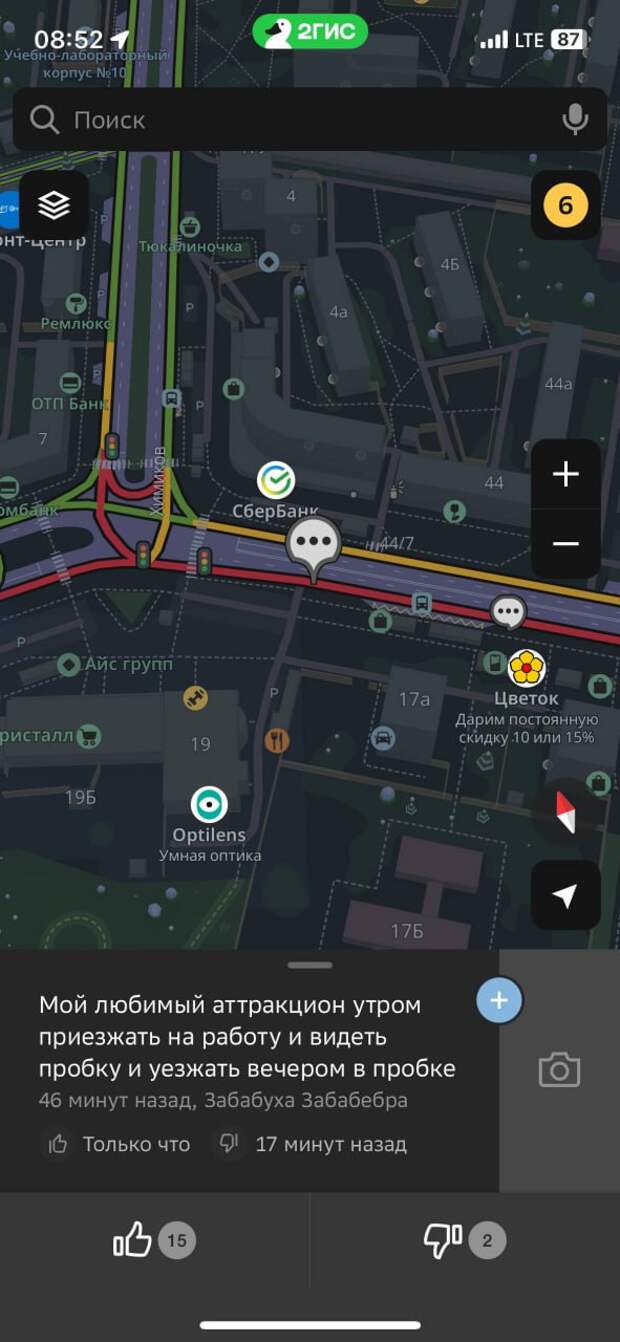Open the СберБанк marker on the map
Image resolution: width=620 pixels, height=1342 pixels.
pyautogui.click(x=276, y=481)
